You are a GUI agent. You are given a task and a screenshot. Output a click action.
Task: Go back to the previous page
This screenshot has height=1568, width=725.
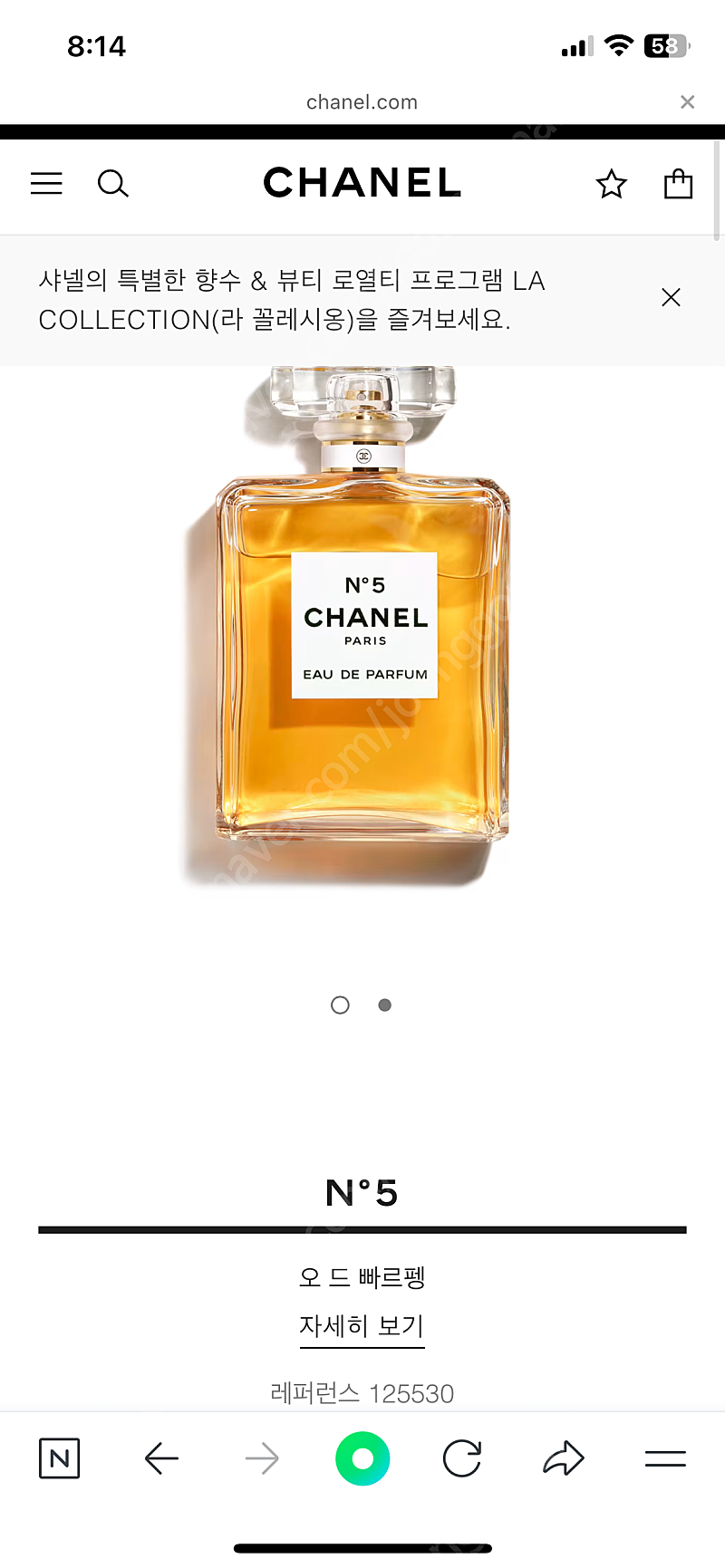[161, 1458]
